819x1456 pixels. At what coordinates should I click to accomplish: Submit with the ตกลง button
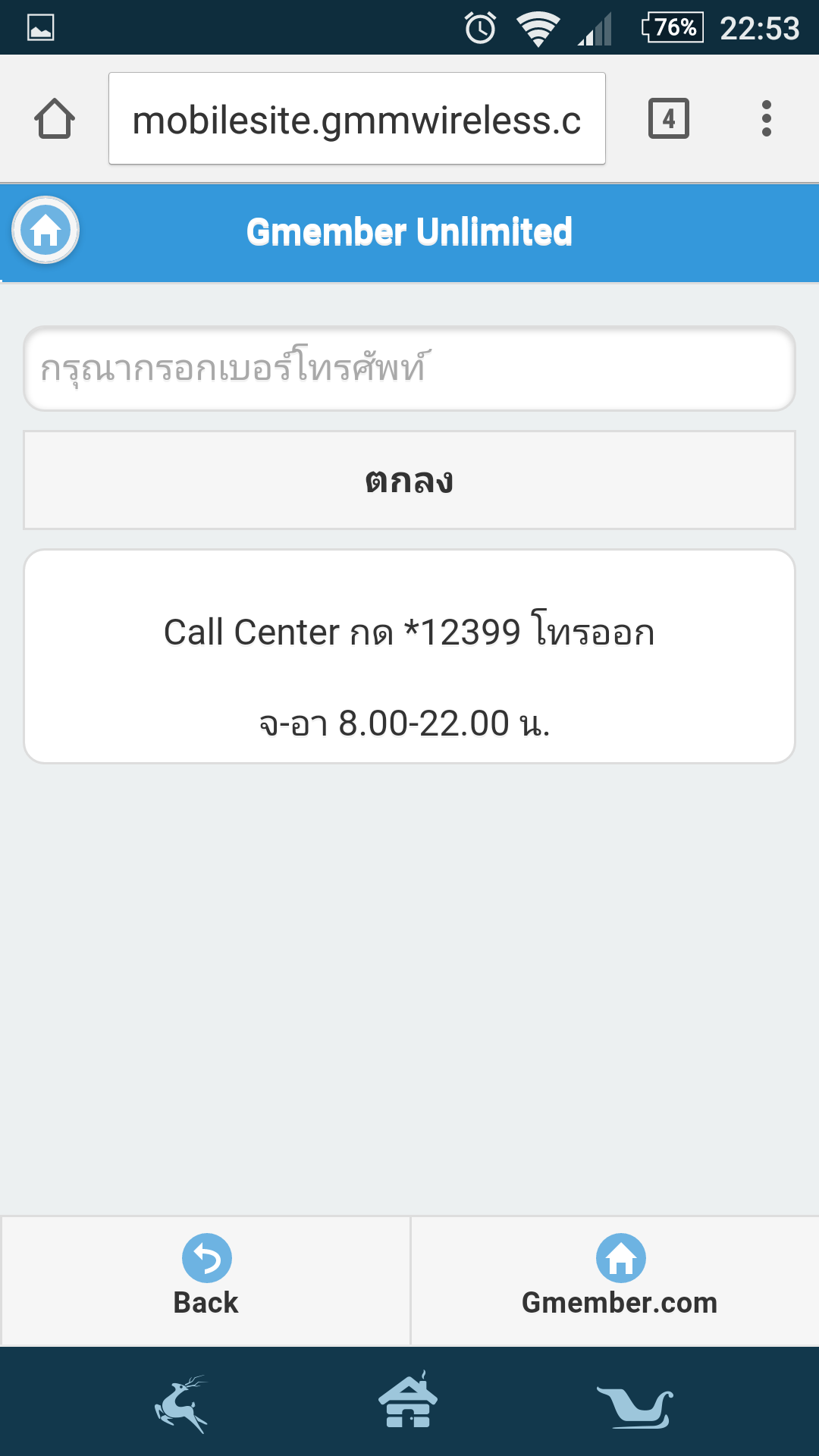[409, 480]
